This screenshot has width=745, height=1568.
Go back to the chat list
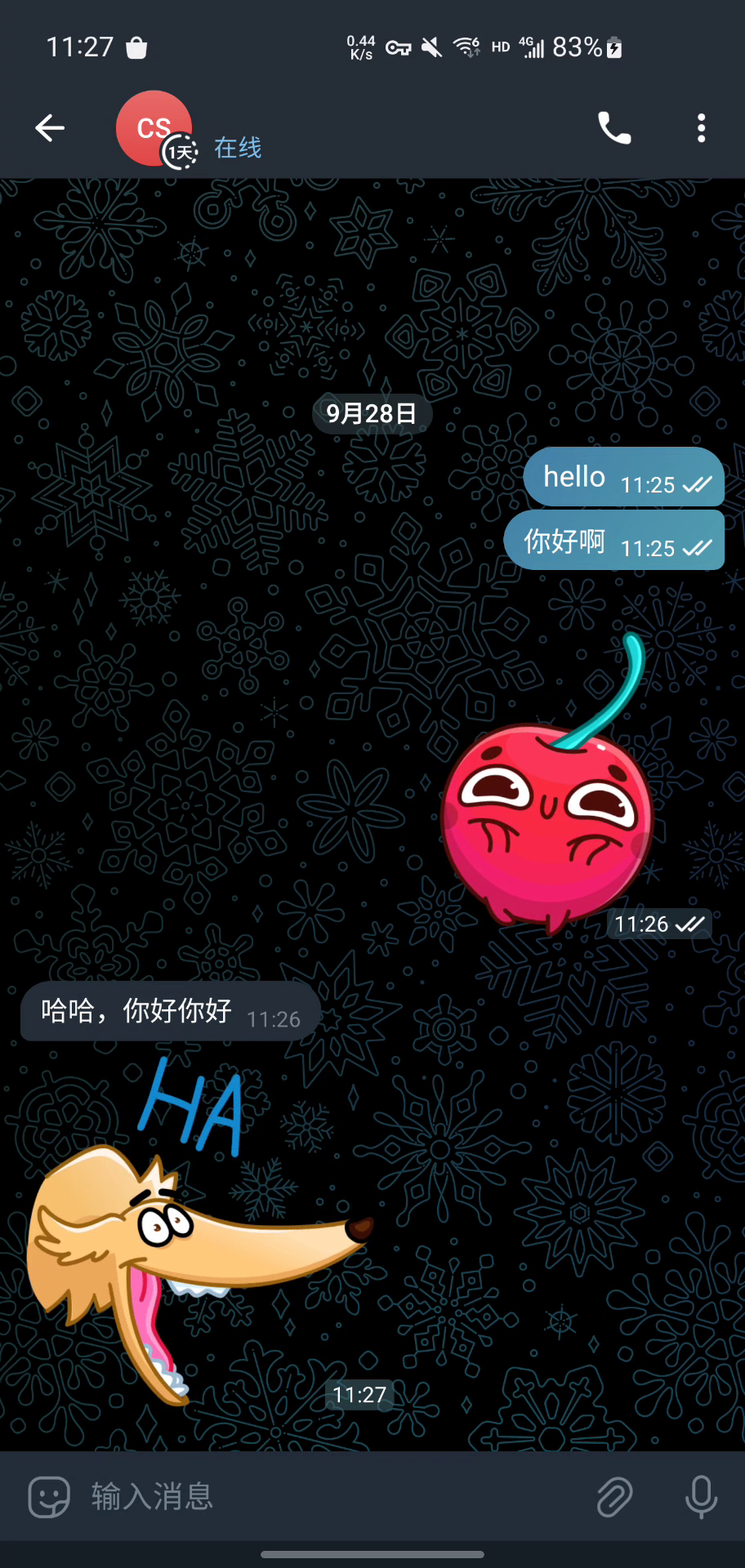[x=50, y=128]
